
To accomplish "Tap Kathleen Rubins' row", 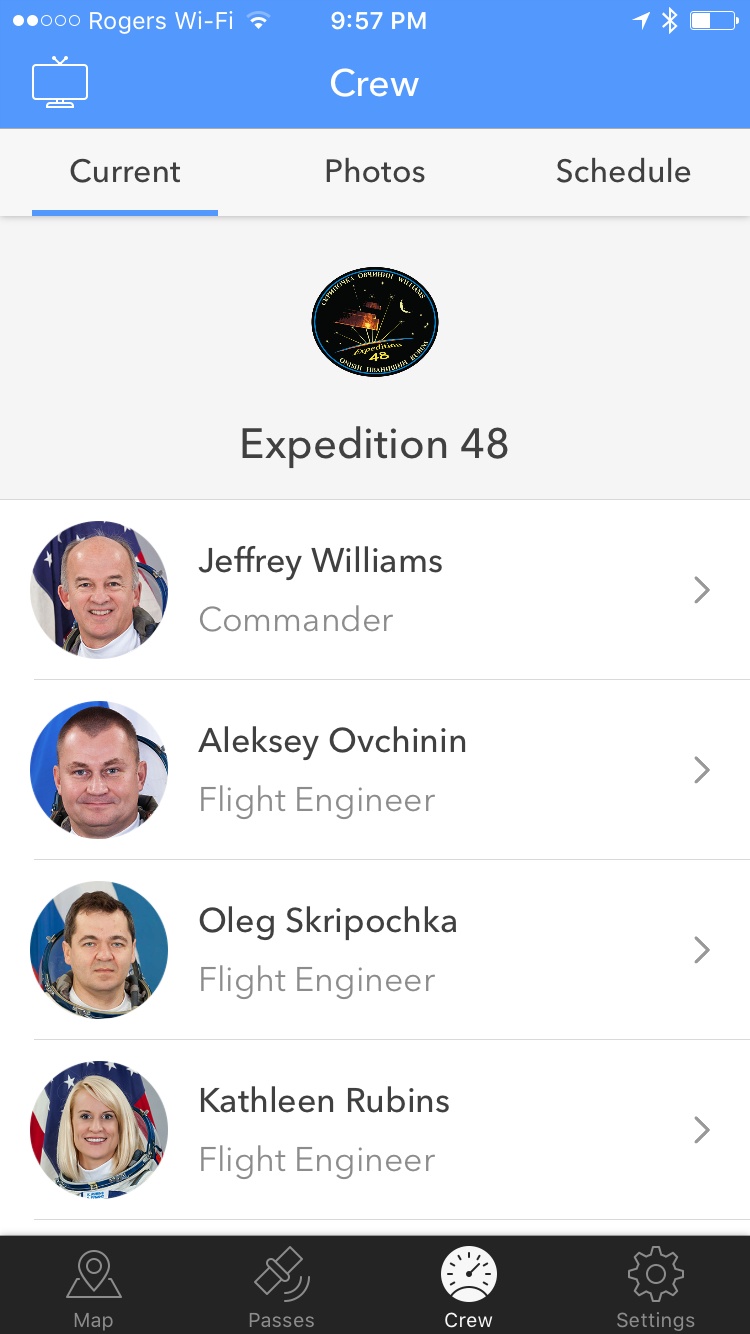I will pos(375,1130).
